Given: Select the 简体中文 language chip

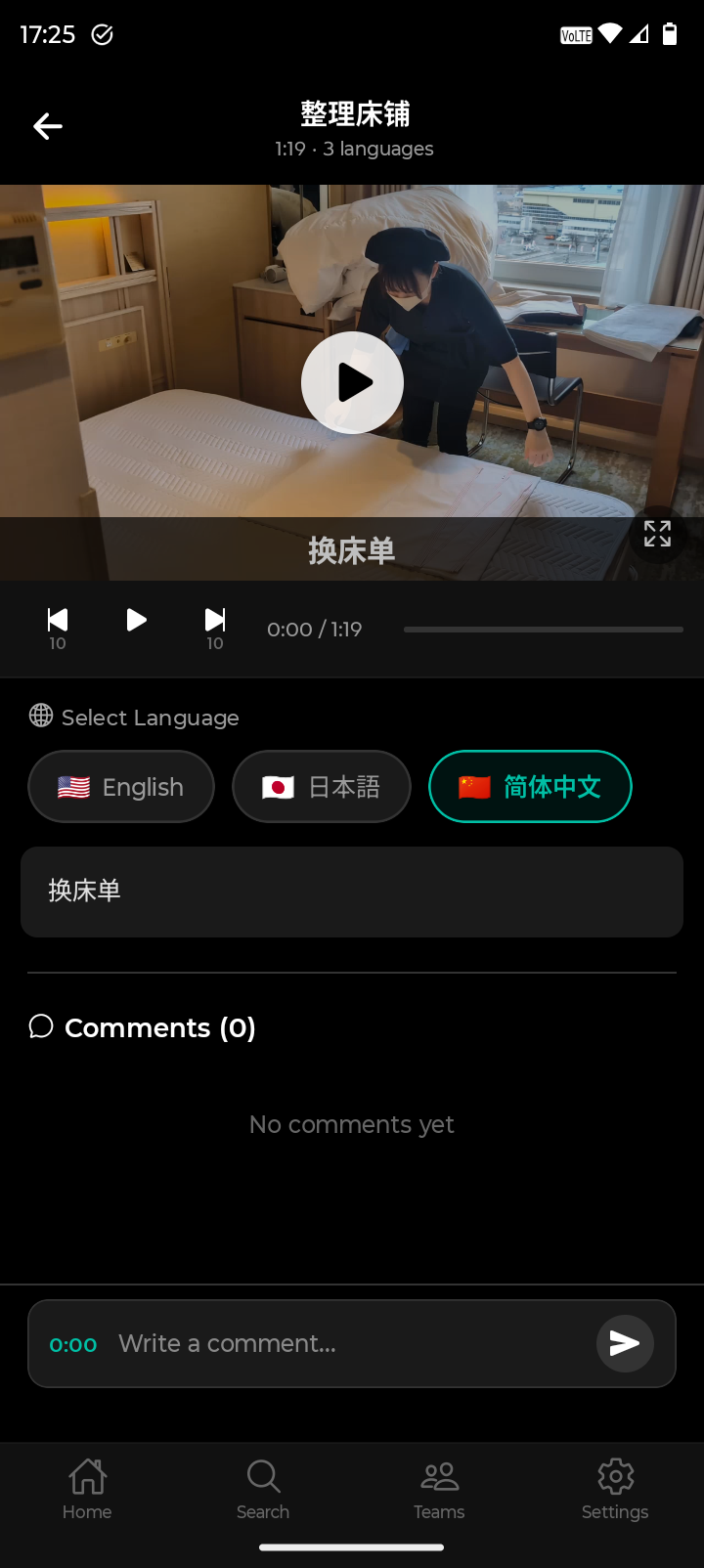Looking at the screenshot, I should pos(530,787).
